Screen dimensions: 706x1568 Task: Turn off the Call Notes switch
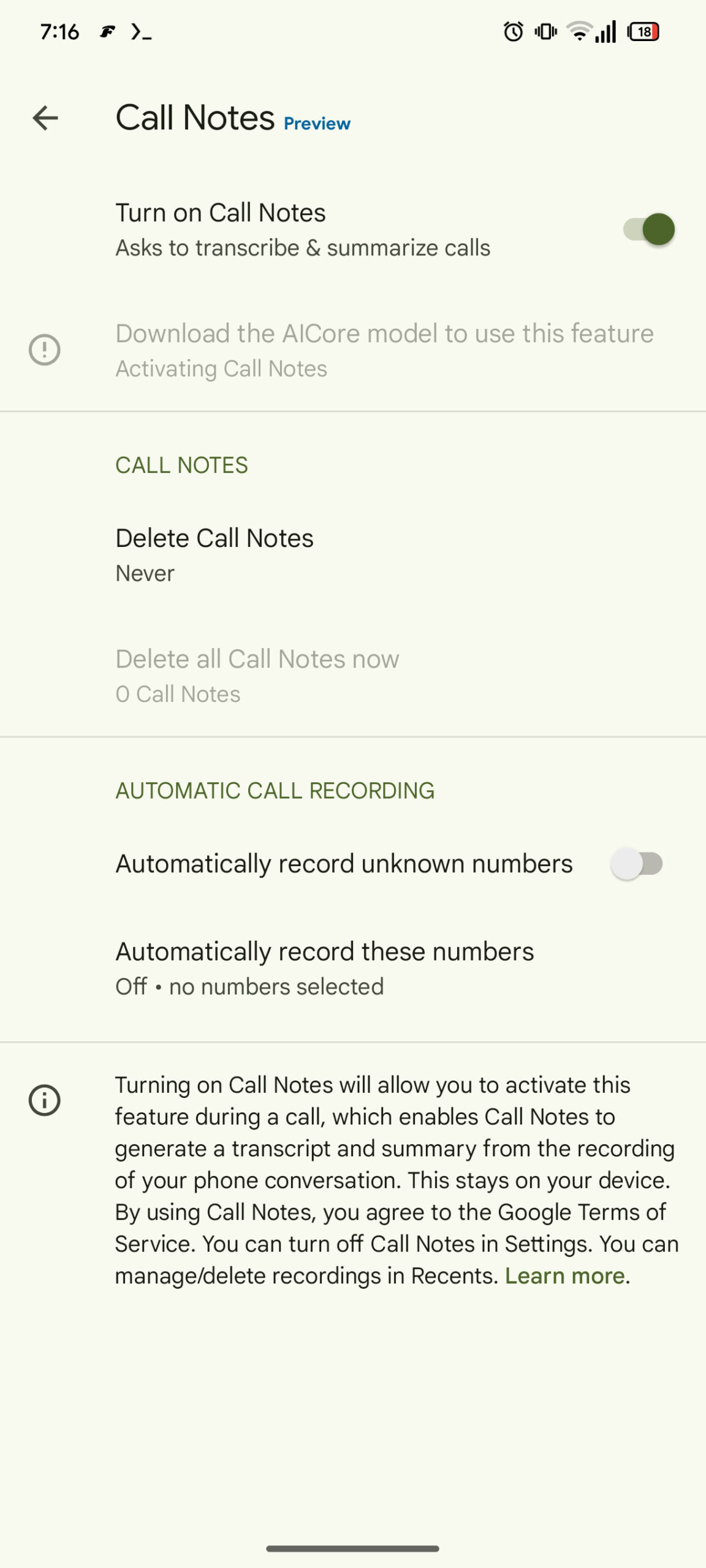[648, 230]
